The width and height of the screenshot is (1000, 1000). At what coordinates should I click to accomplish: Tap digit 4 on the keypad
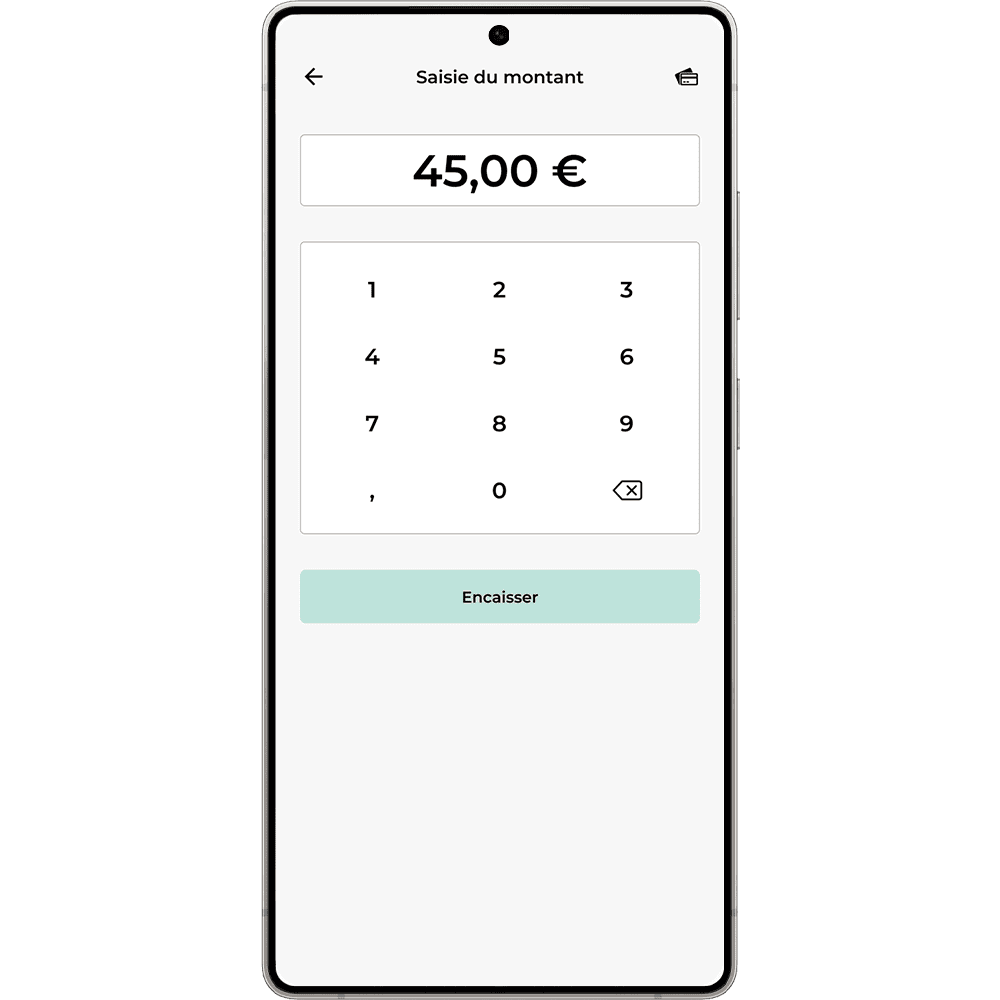[x=372, y=357]
